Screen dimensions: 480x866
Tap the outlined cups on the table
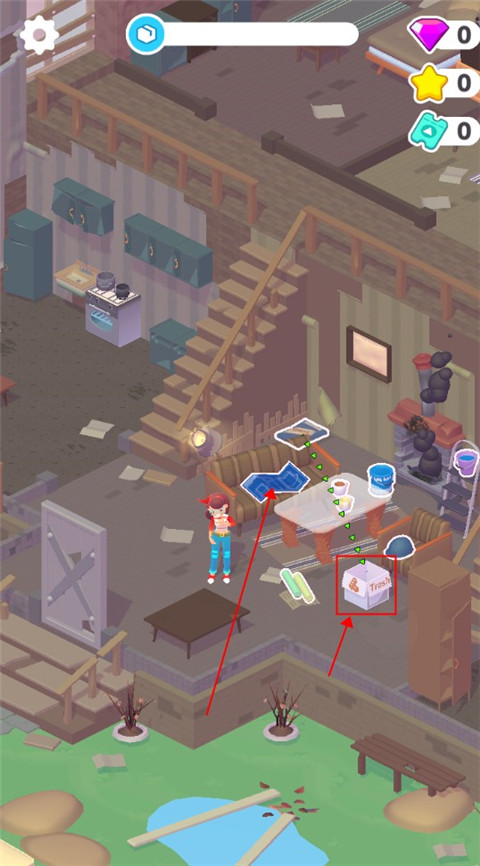342,495
